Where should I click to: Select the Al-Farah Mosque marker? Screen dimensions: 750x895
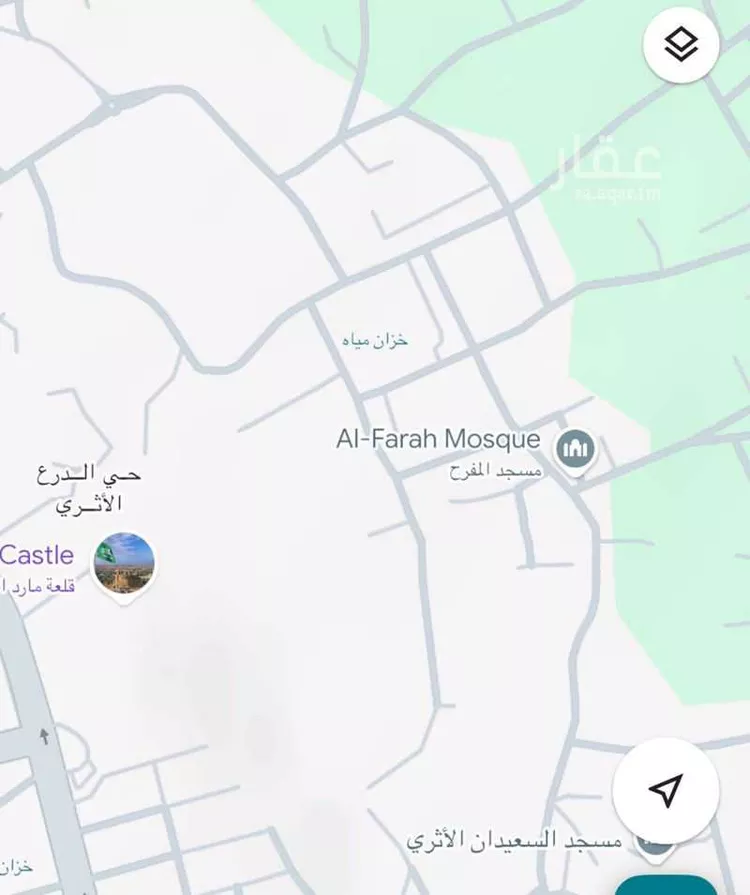pos(575,449)
